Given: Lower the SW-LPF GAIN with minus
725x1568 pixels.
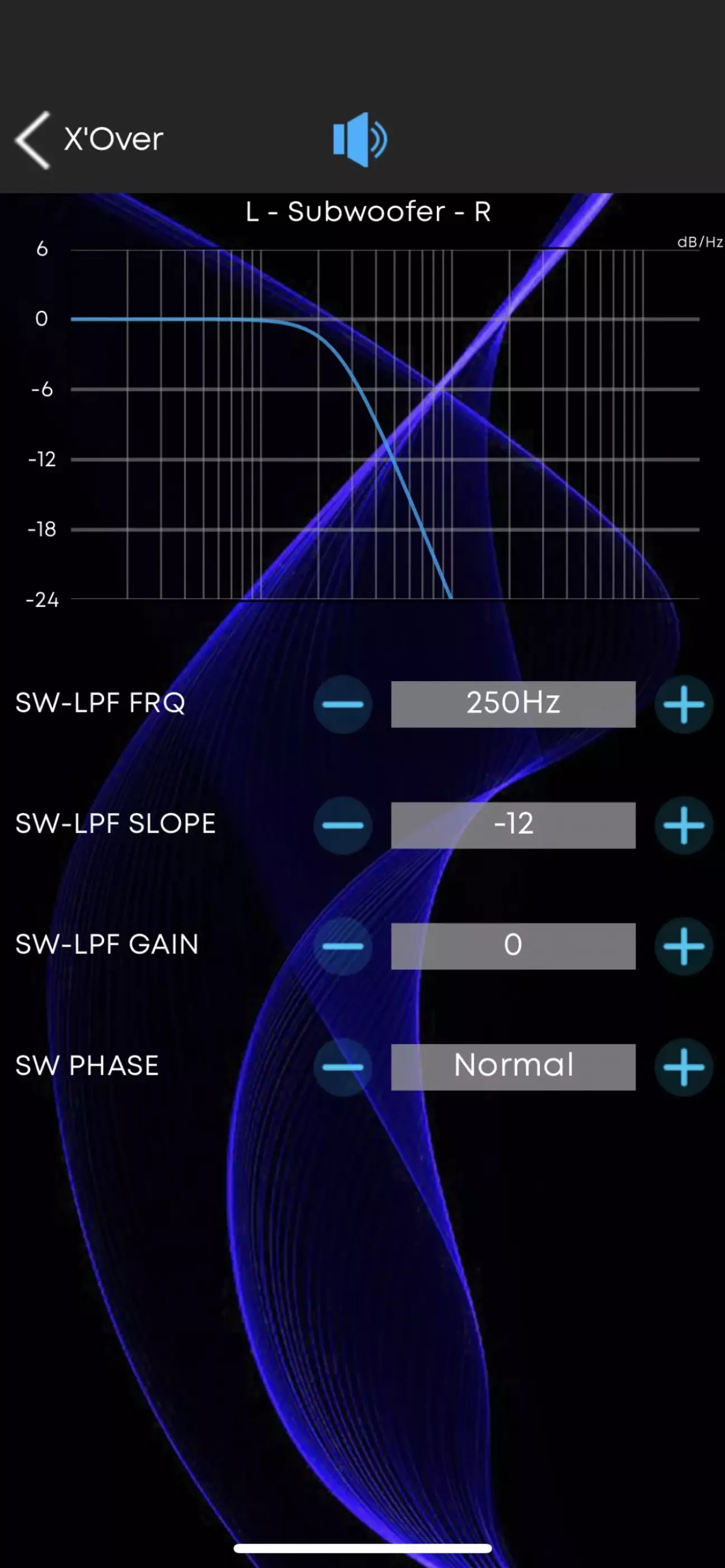Looking at the screenshot, I should point(343,947).
